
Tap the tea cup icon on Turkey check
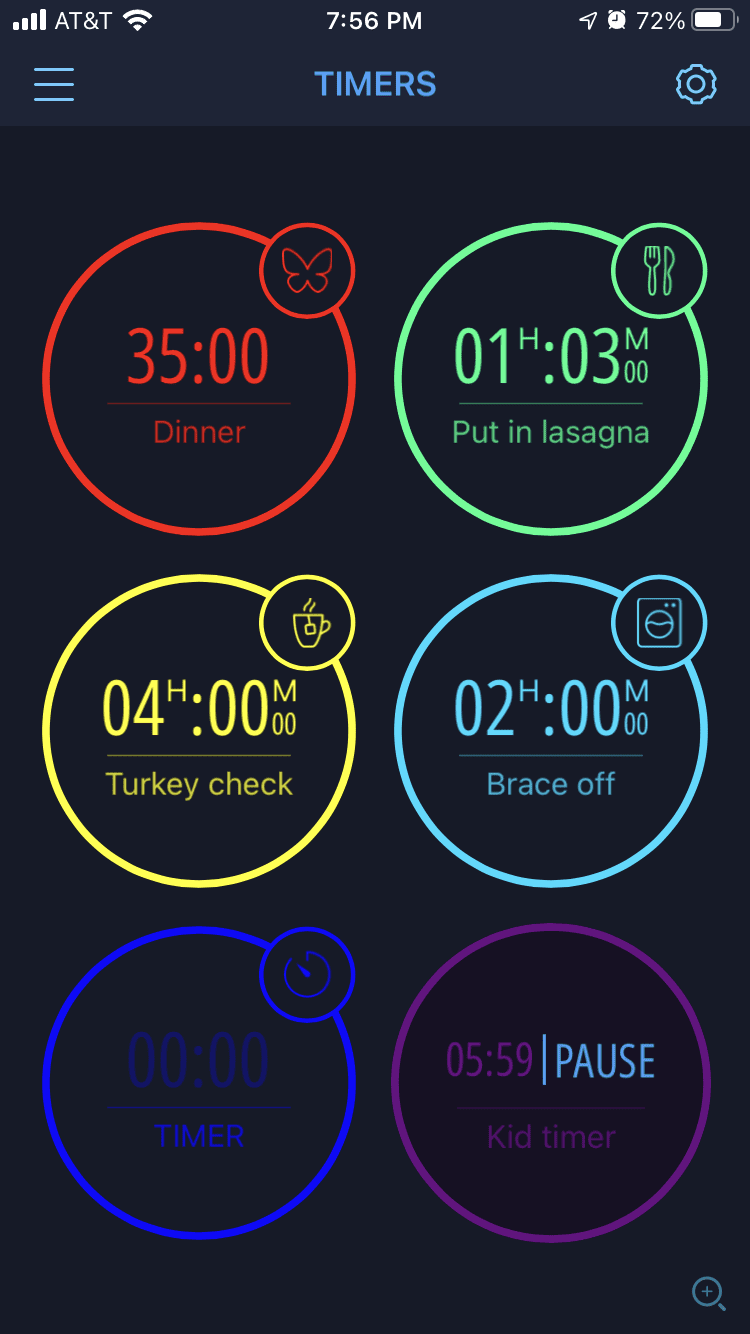click(x=307, y=622)
